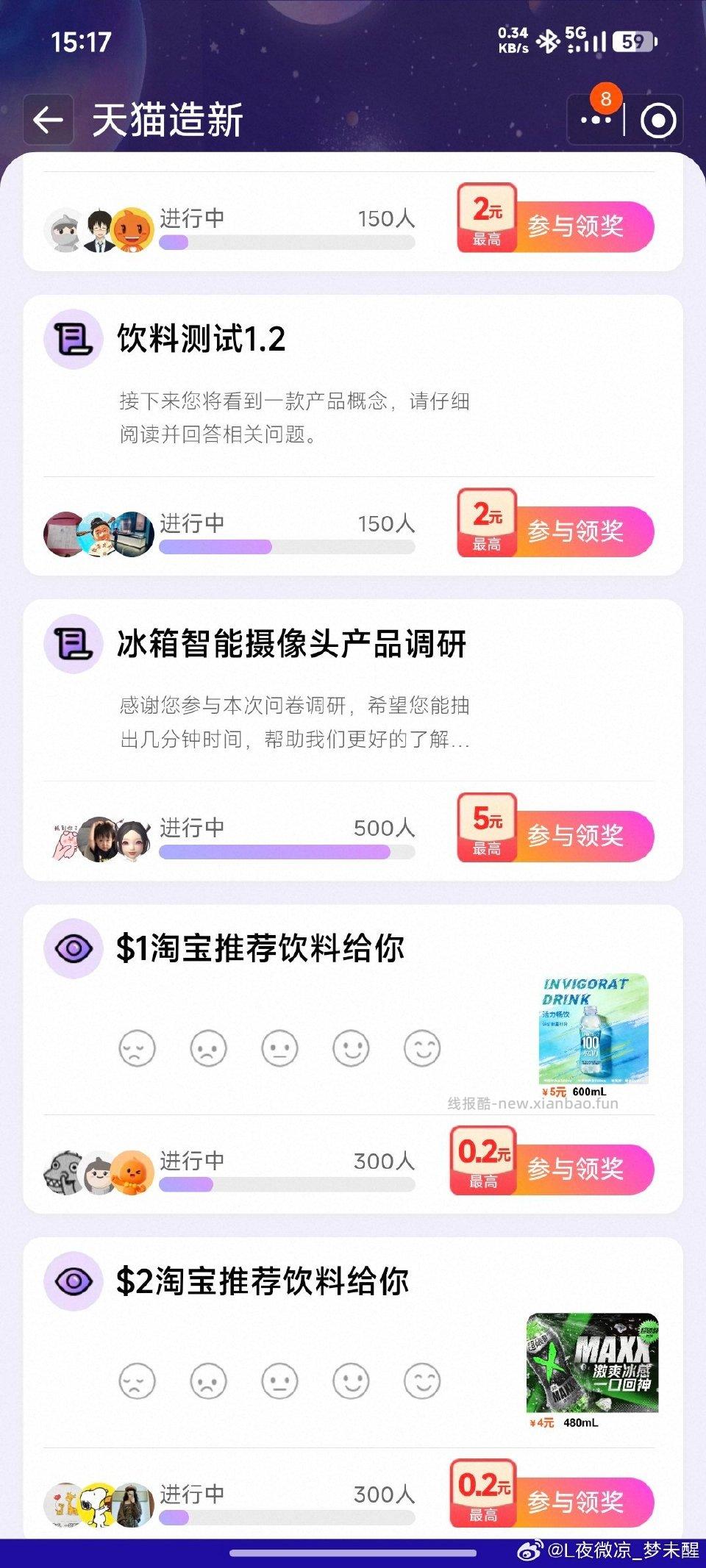
Task: Tap the progress bar on the 500人 survey
Action: (x=287, y=849)
